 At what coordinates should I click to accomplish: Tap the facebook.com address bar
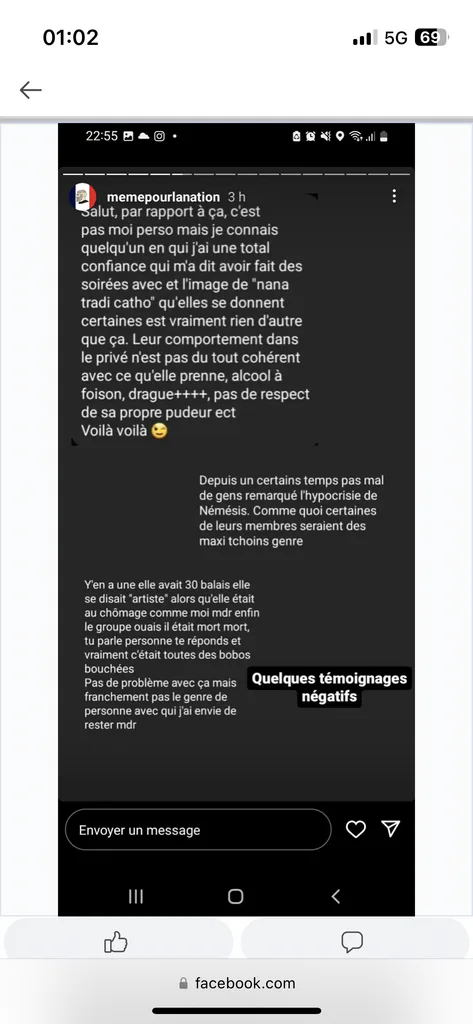pyautogui.click(x=236, y=983)
